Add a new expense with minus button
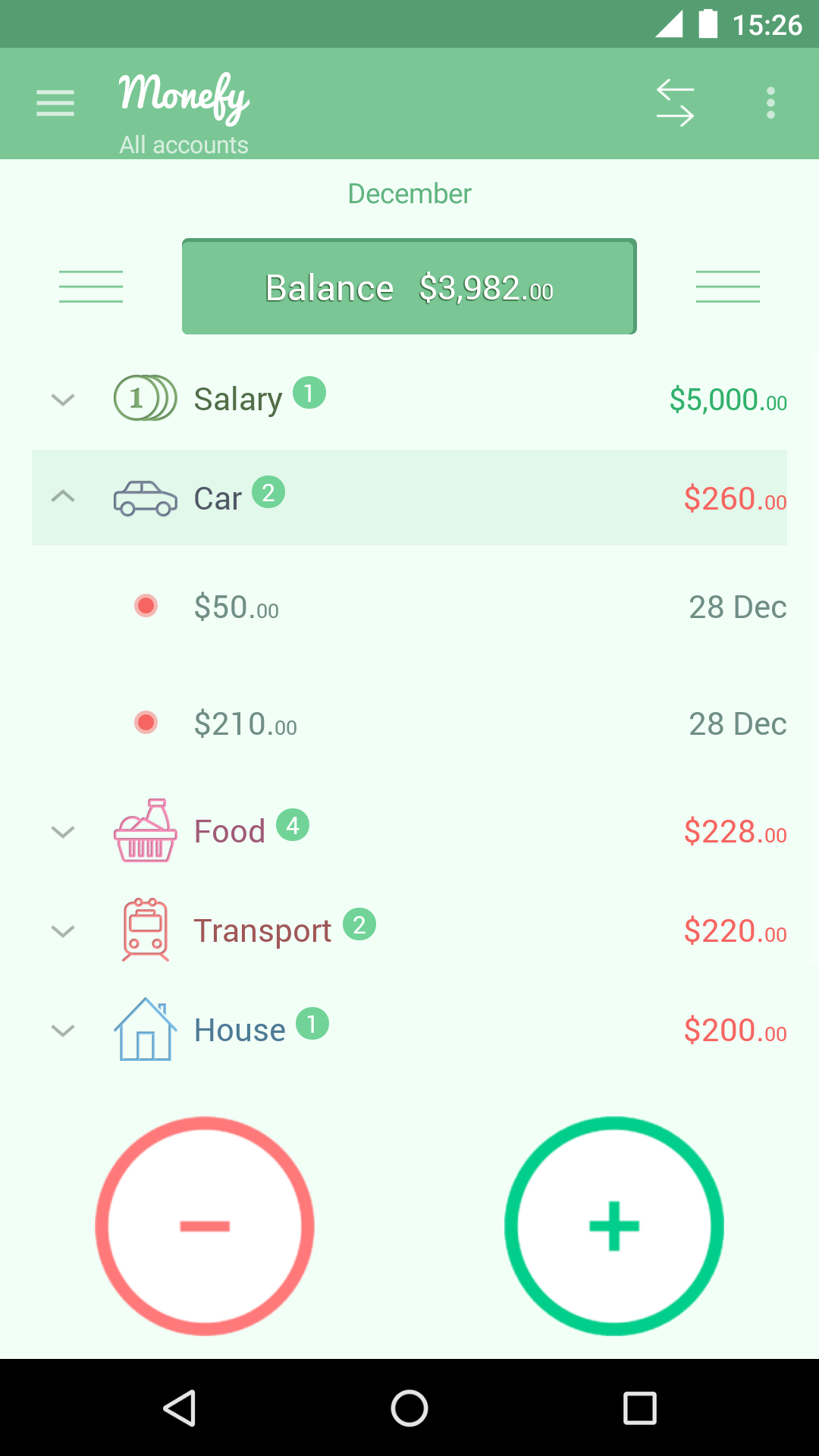Viewport: 819px width, 1456px height. [205, 1225]
